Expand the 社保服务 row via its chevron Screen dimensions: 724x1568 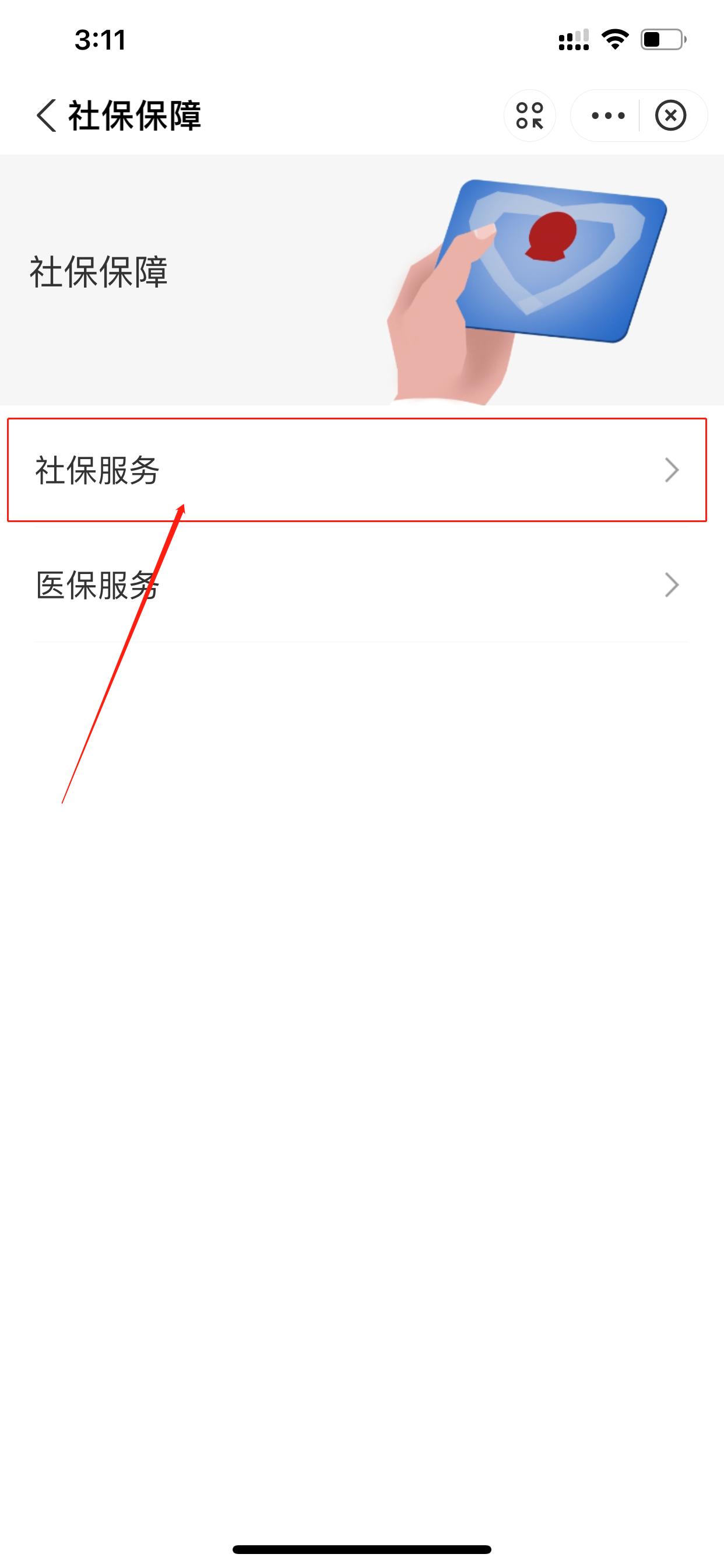[x=673, y=471]
